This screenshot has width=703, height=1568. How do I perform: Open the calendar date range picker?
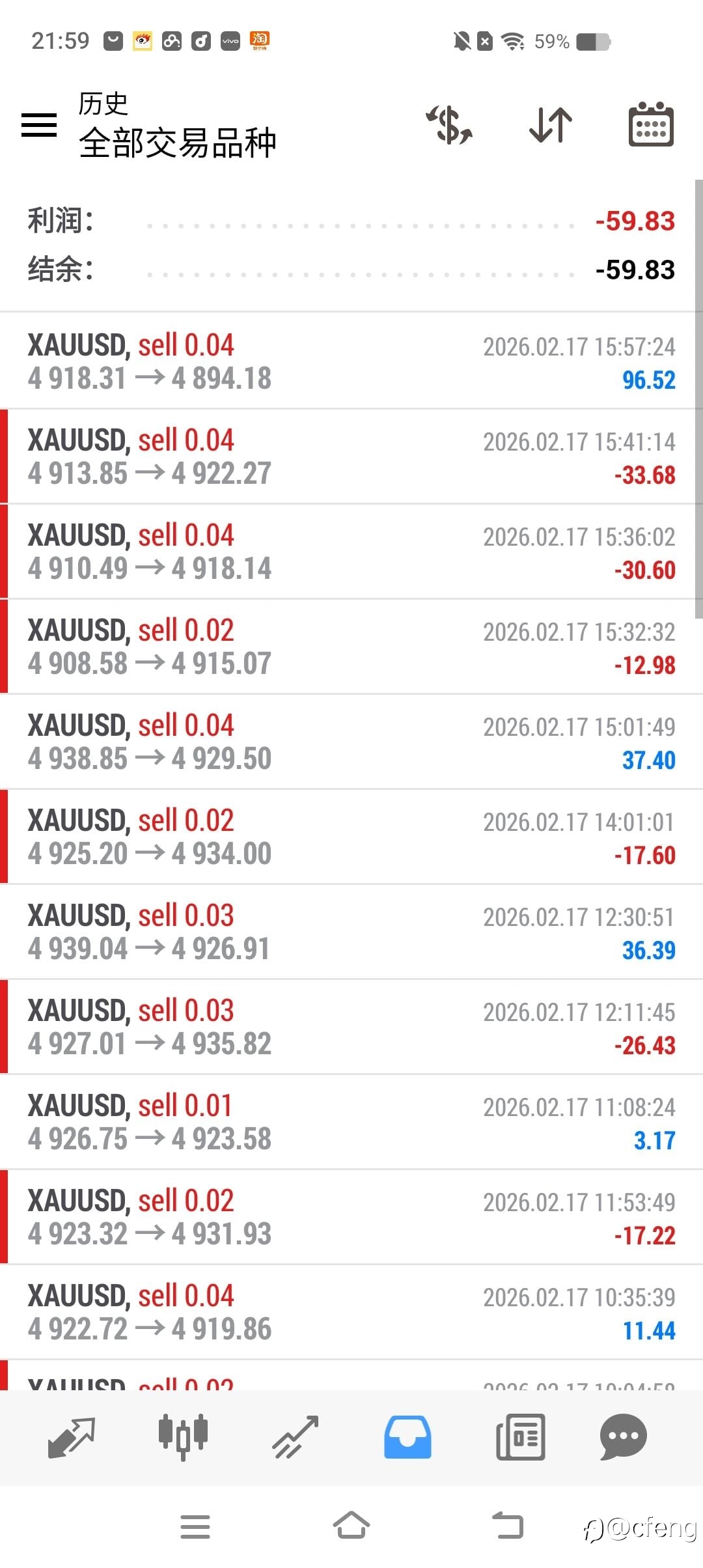click(650, 124)
